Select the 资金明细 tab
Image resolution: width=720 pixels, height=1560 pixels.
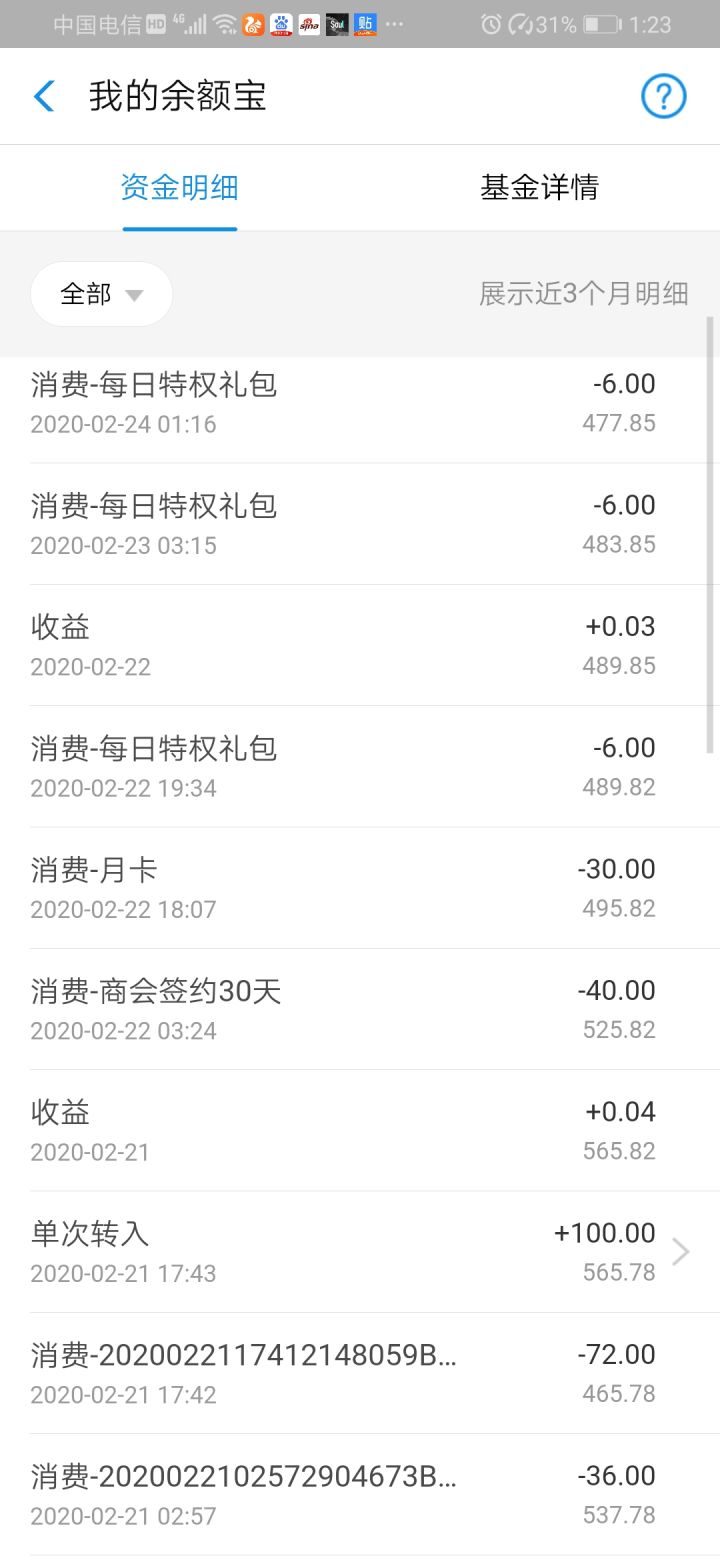(180, 188)
